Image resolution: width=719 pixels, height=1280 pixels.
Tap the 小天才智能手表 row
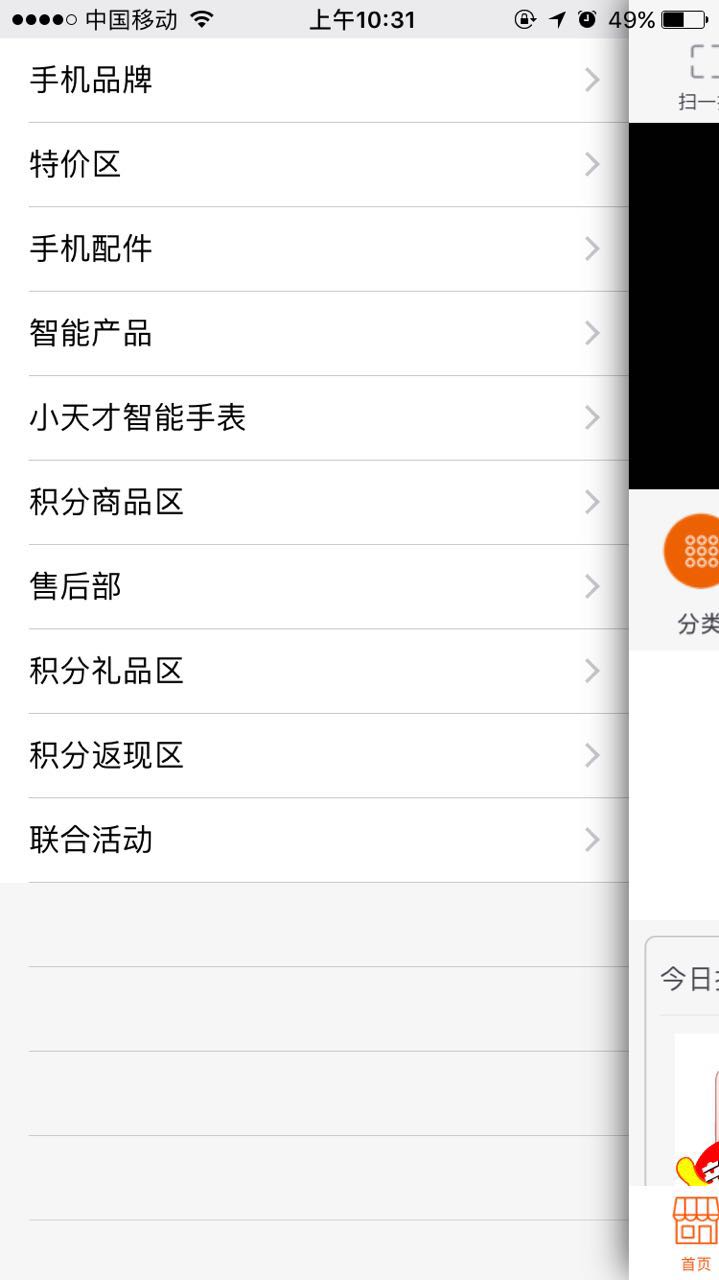(x=314, y=418)
